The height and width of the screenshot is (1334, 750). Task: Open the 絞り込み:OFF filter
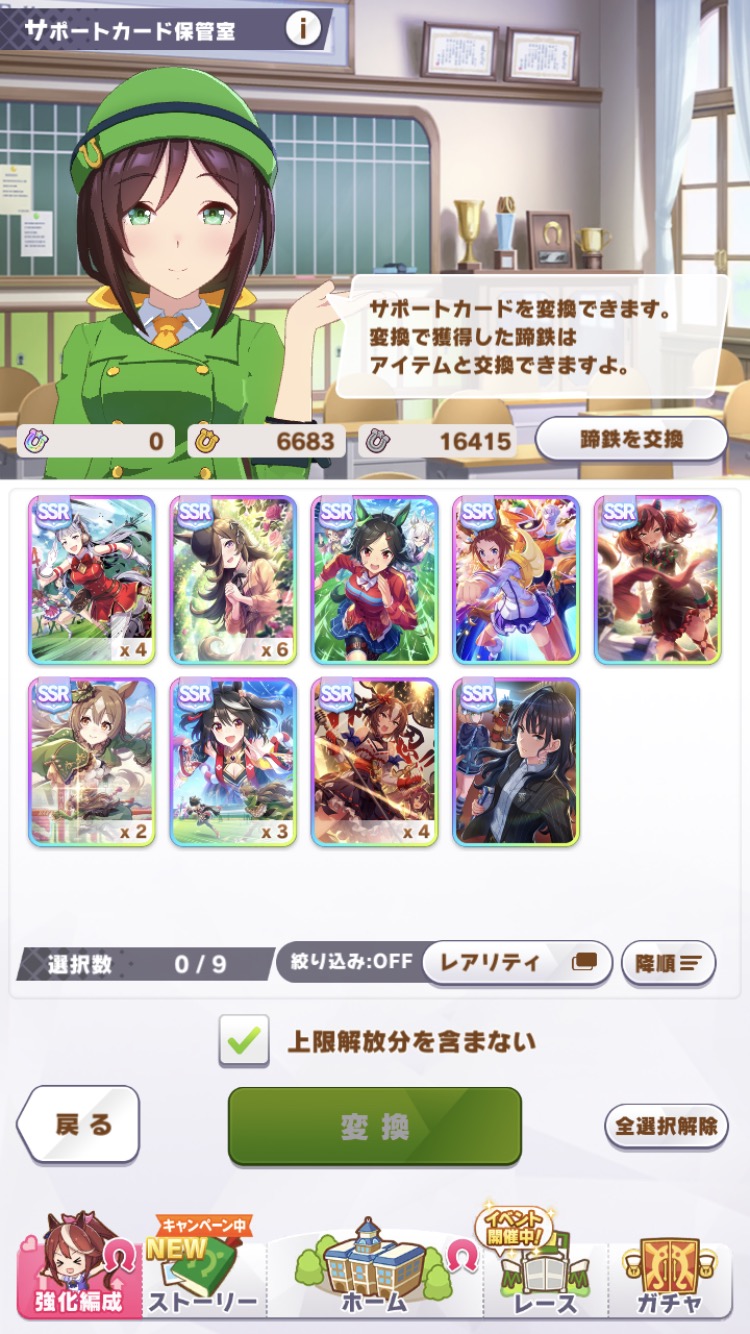point(351,962)
